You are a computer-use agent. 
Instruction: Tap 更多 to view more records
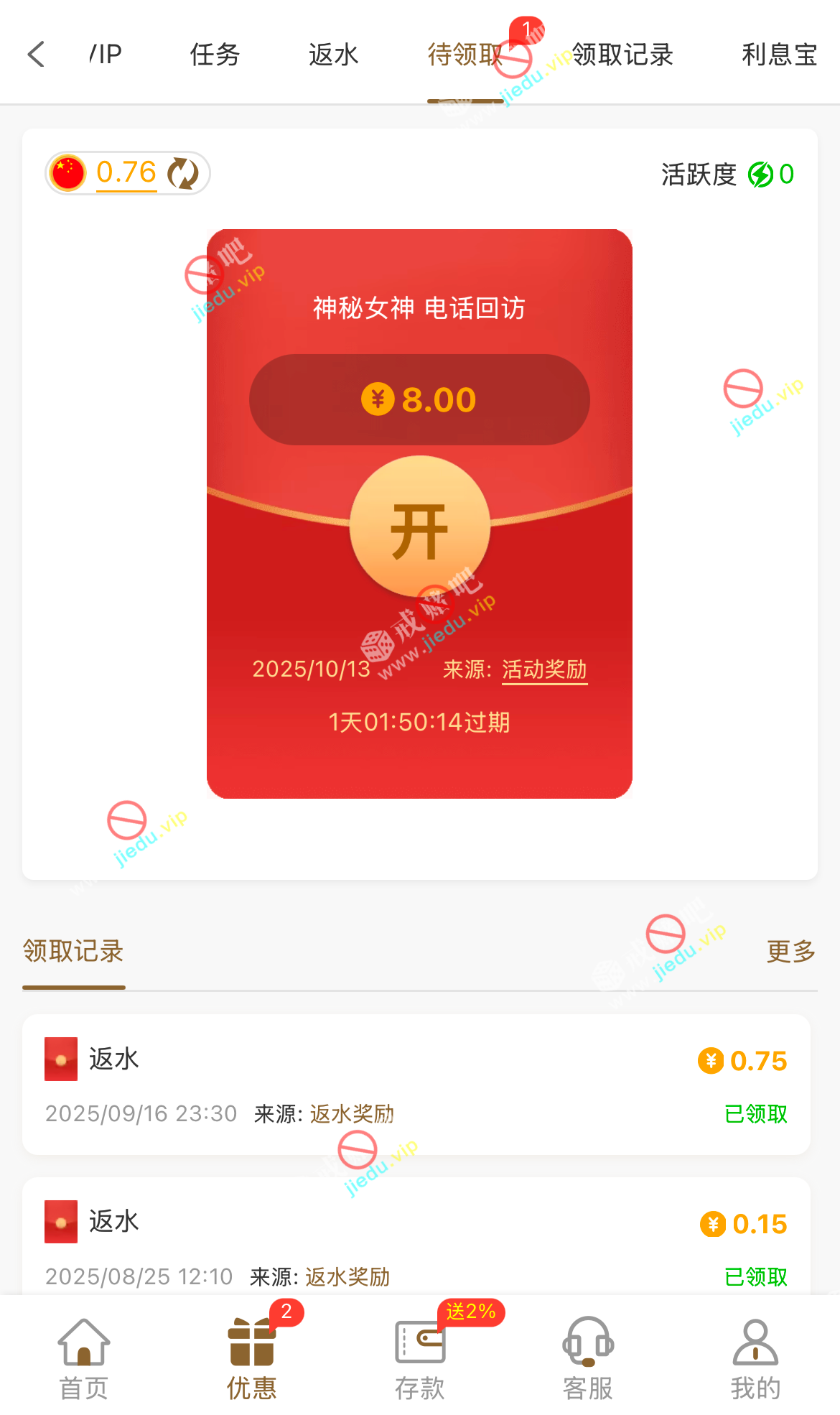(x=790, y=952)
